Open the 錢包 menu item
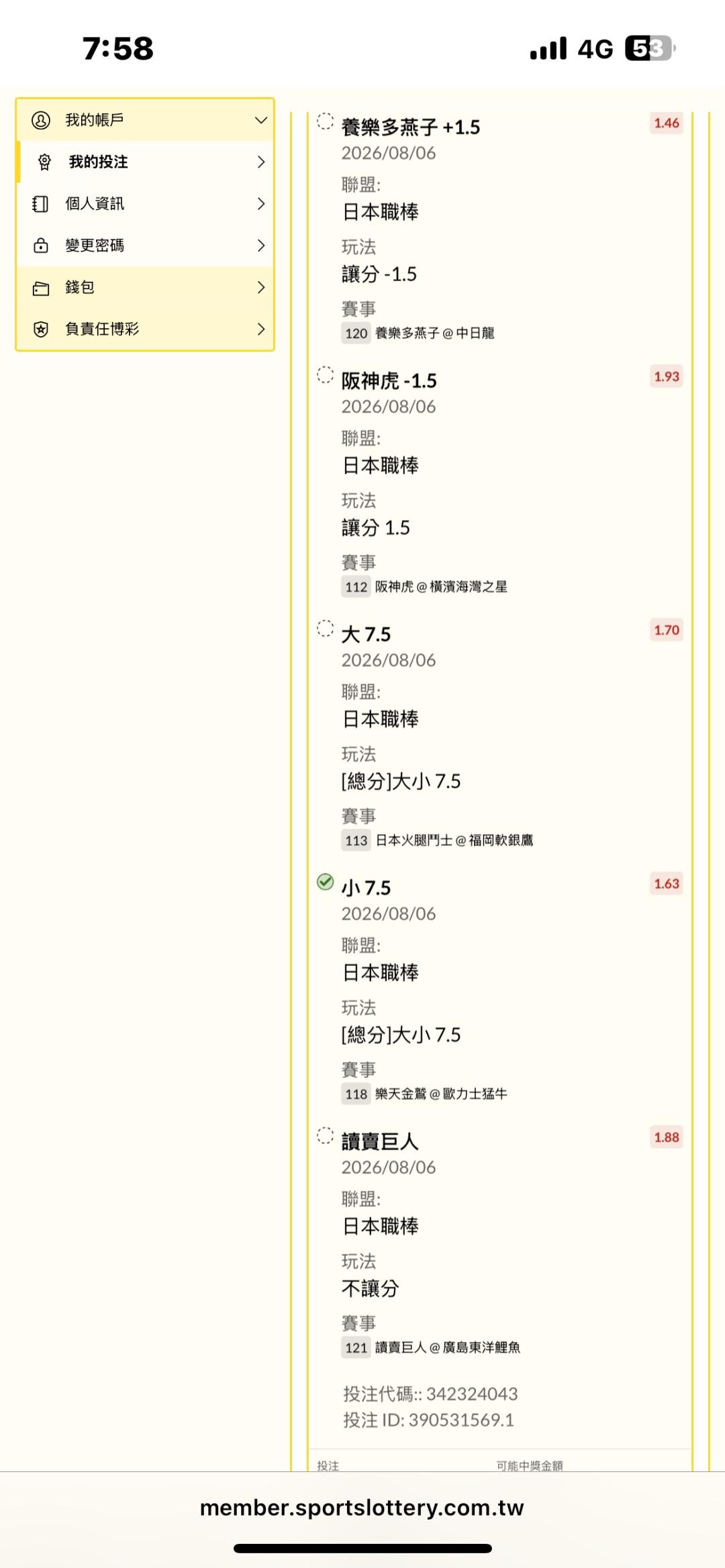The height and width of the screenshot is (1568, 725). (145, 287)
